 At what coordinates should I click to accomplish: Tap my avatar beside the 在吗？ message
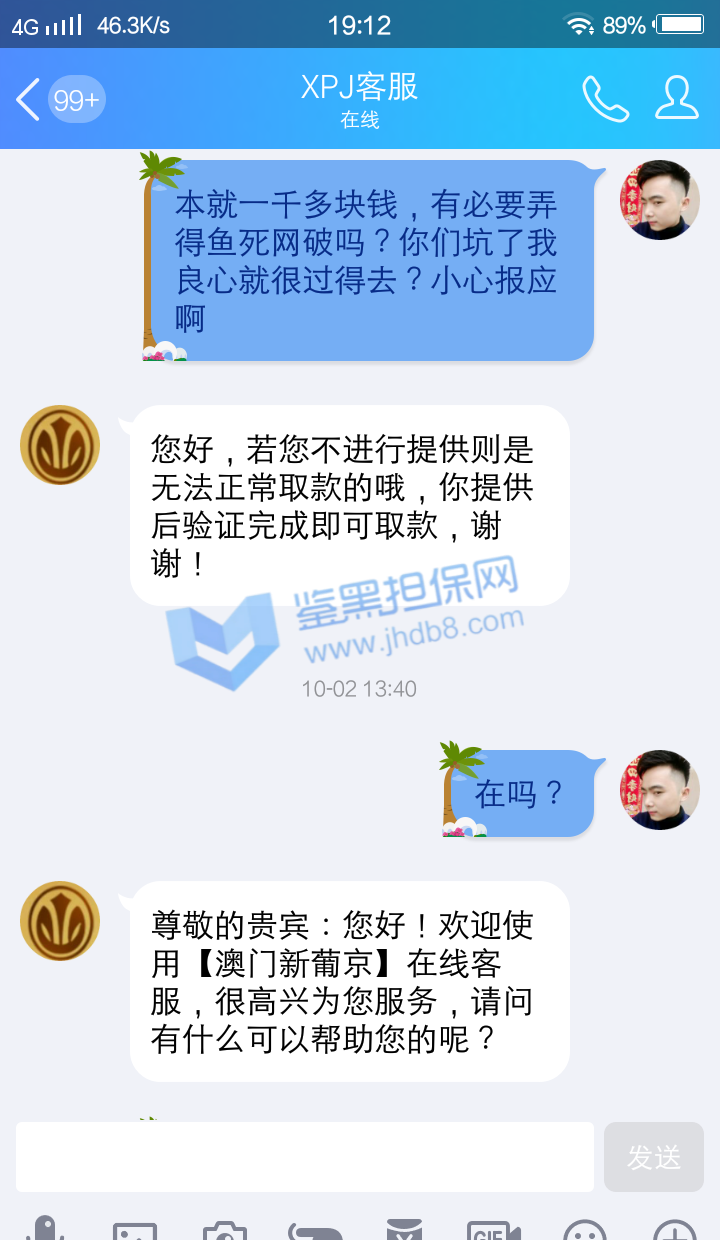[x=660, y=790]
